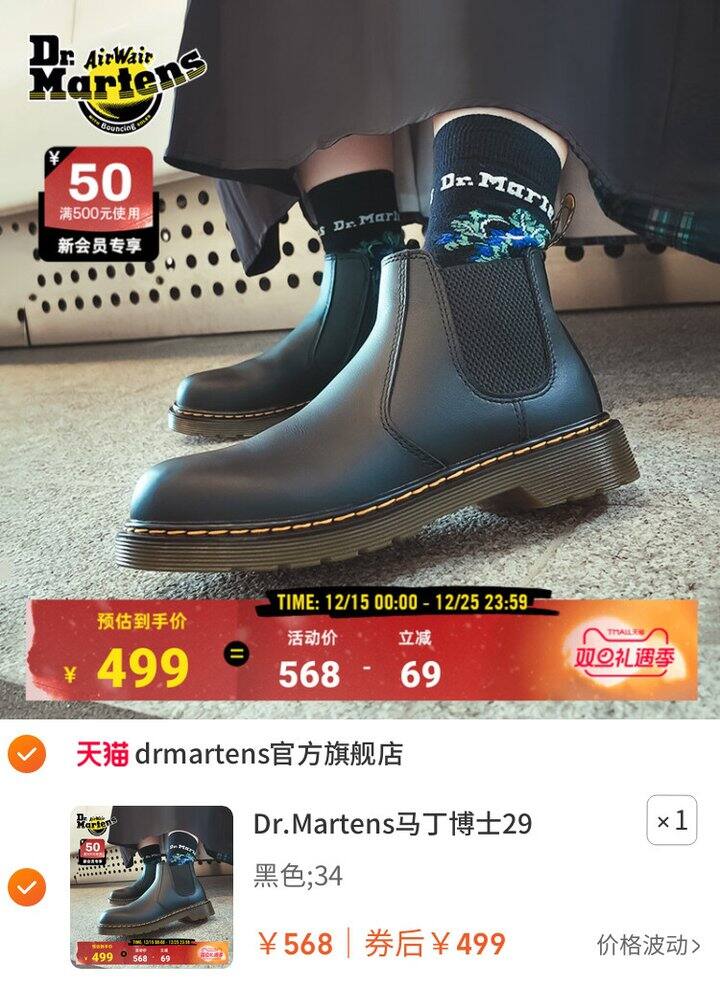Open the drmartens官方旗舰店 store page
Image resolution: width=720 pixels, height=988 pixels.
point(240,754)
